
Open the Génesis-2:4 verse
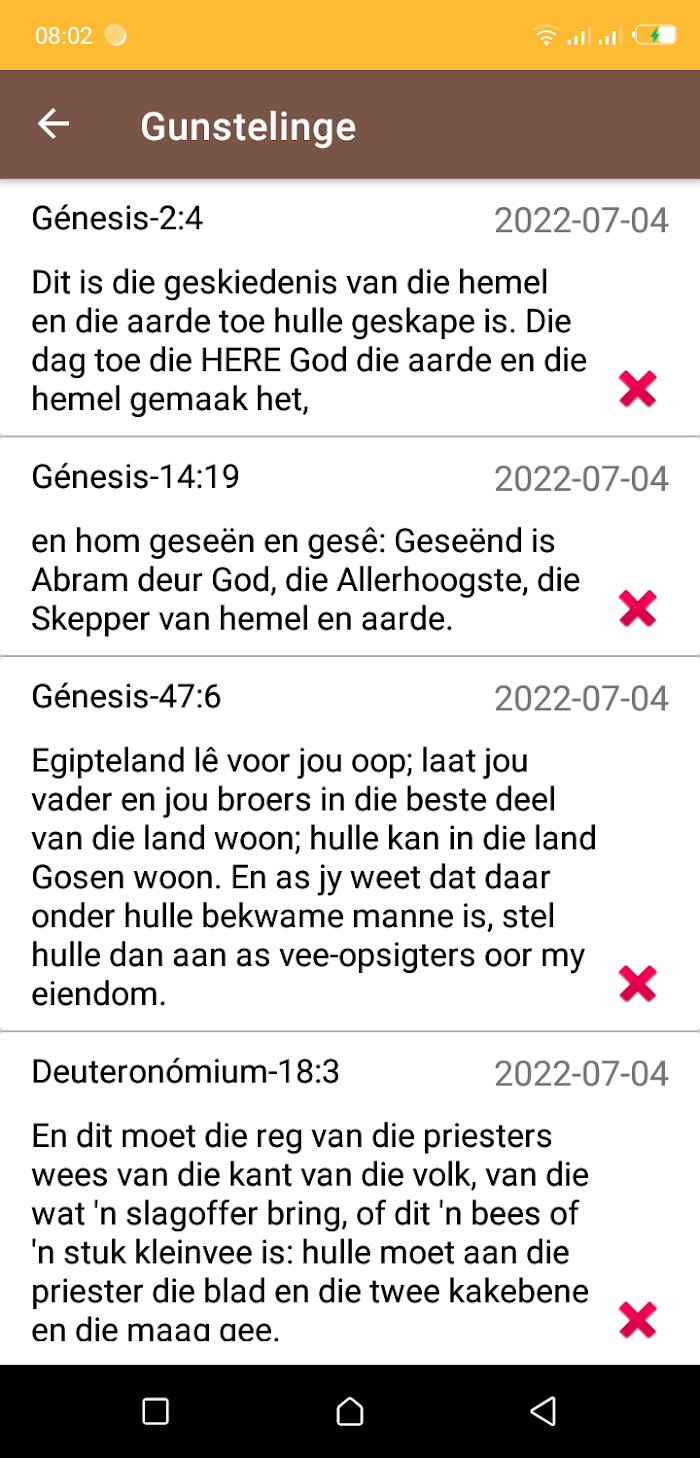350,308
